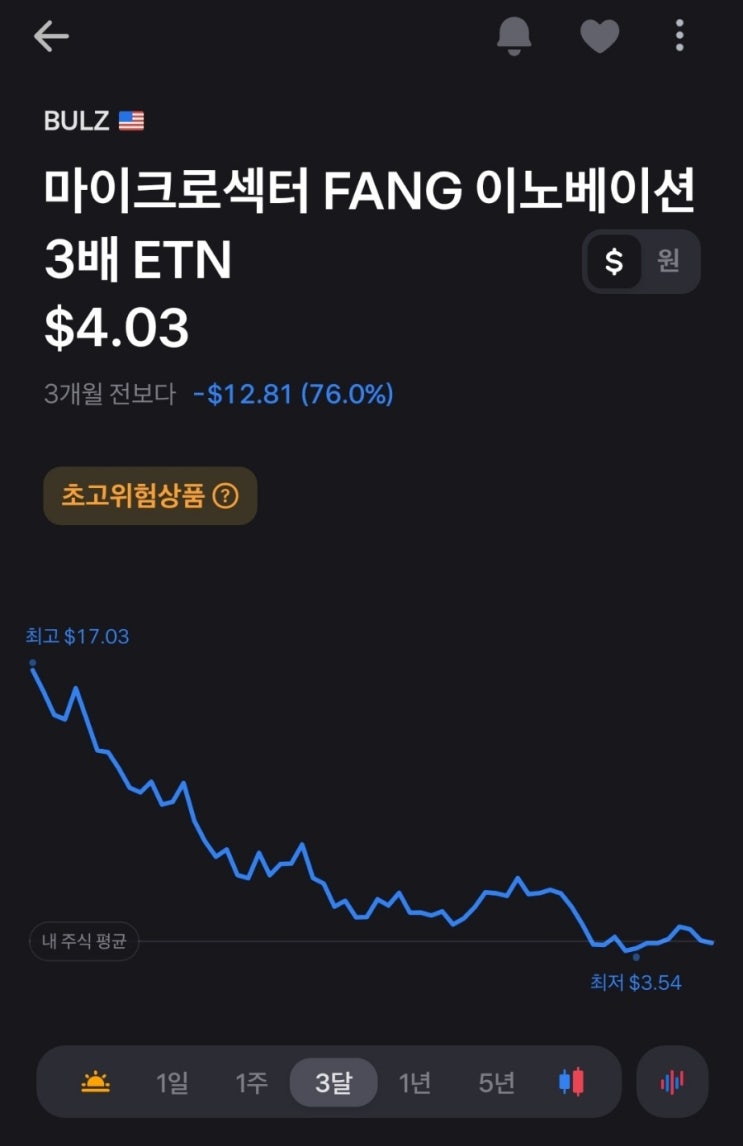743x1146 pixels.
Task: Switch to the 1일 chart tab
Action: [174, 1081]
